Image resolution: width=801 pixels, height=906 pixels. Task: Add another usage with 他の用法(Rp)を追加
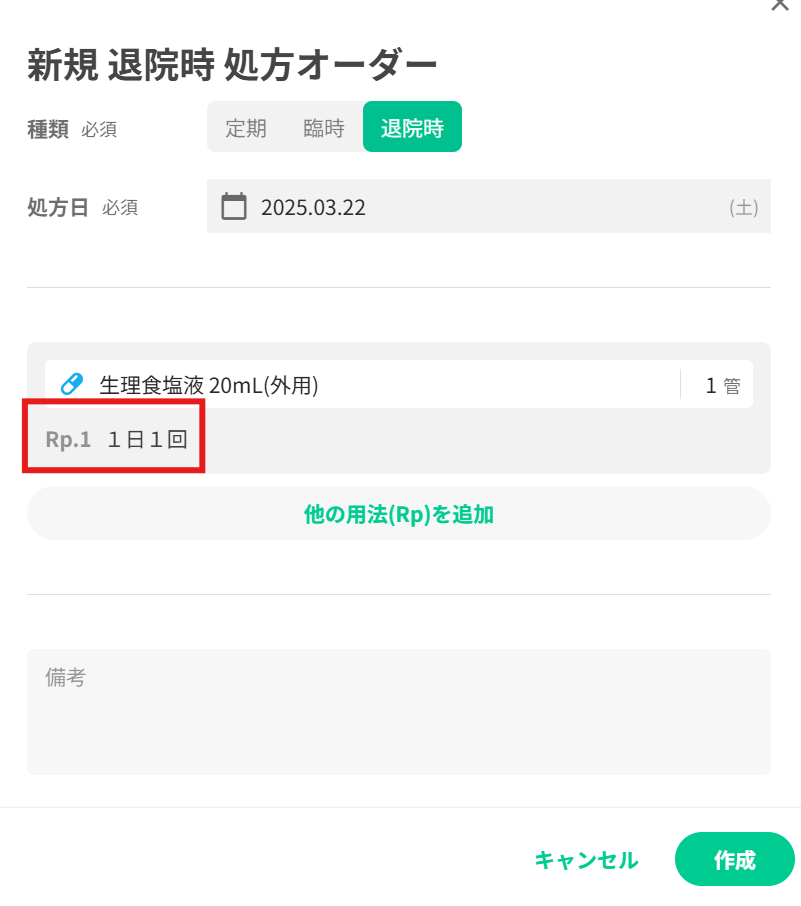click(x=398, y=514)
